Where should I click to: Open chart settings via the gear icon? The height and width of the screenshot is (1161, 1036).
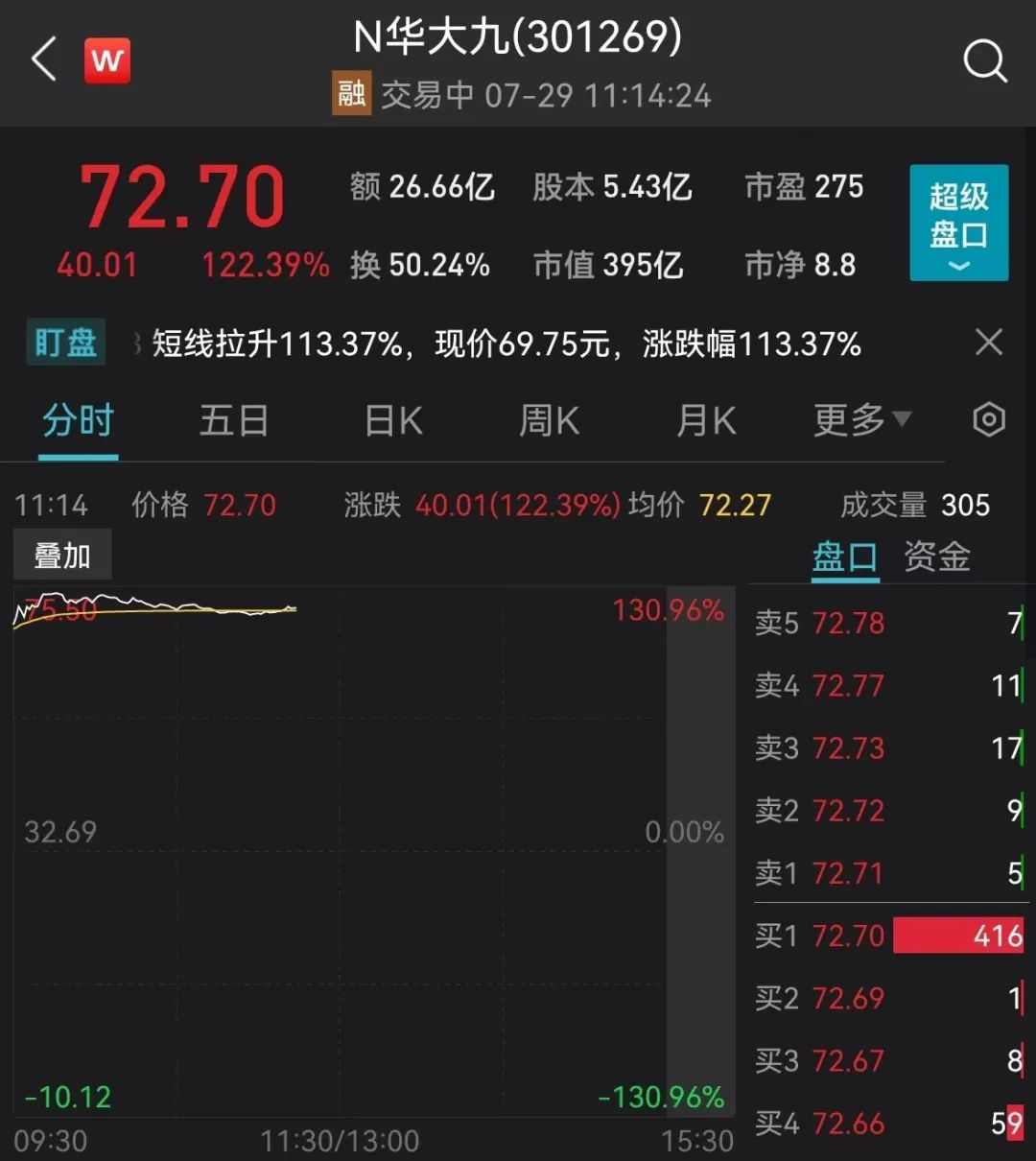pyautogui.click(x=988, y=419)
